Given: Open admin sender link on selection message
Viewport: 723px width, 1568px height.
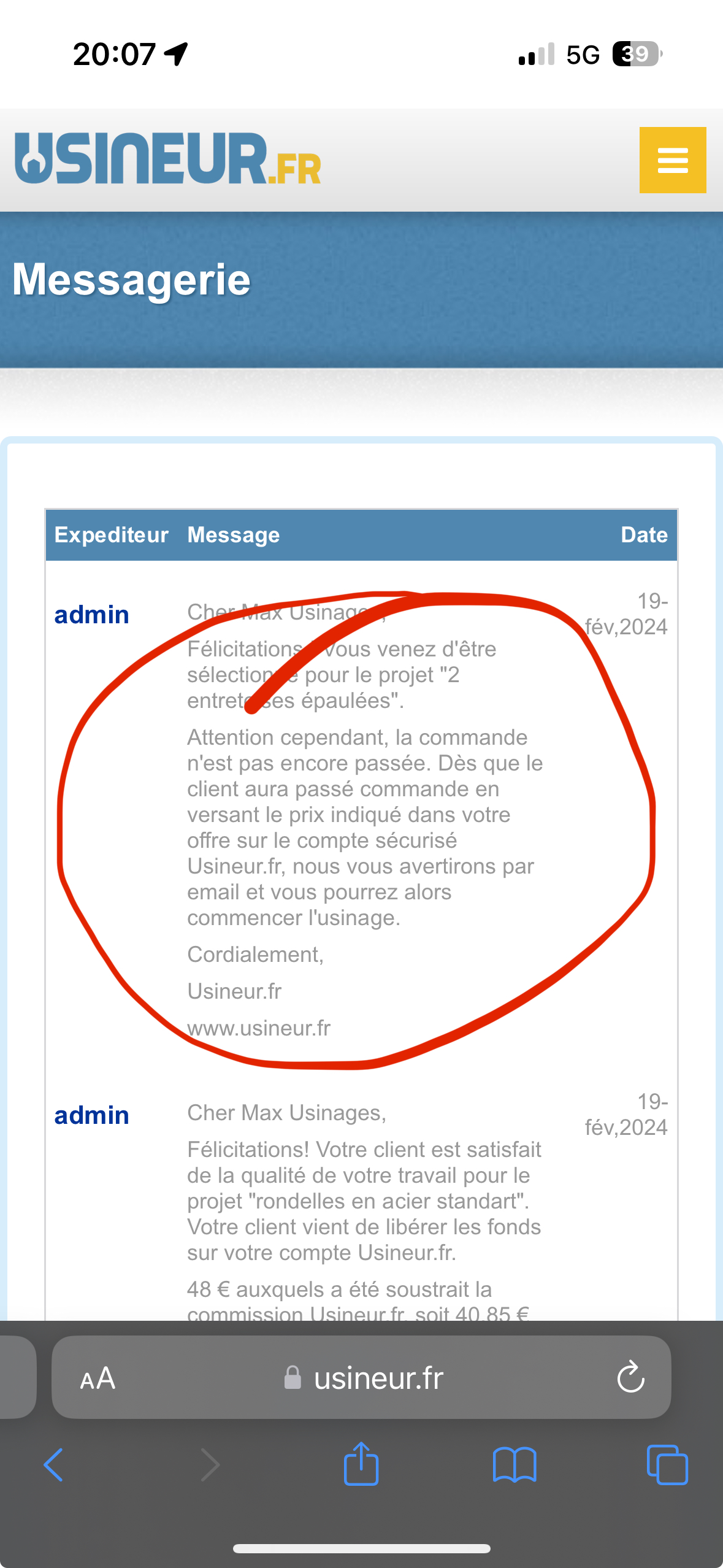Looking at the screenshot, I should (x=91, y=615).
